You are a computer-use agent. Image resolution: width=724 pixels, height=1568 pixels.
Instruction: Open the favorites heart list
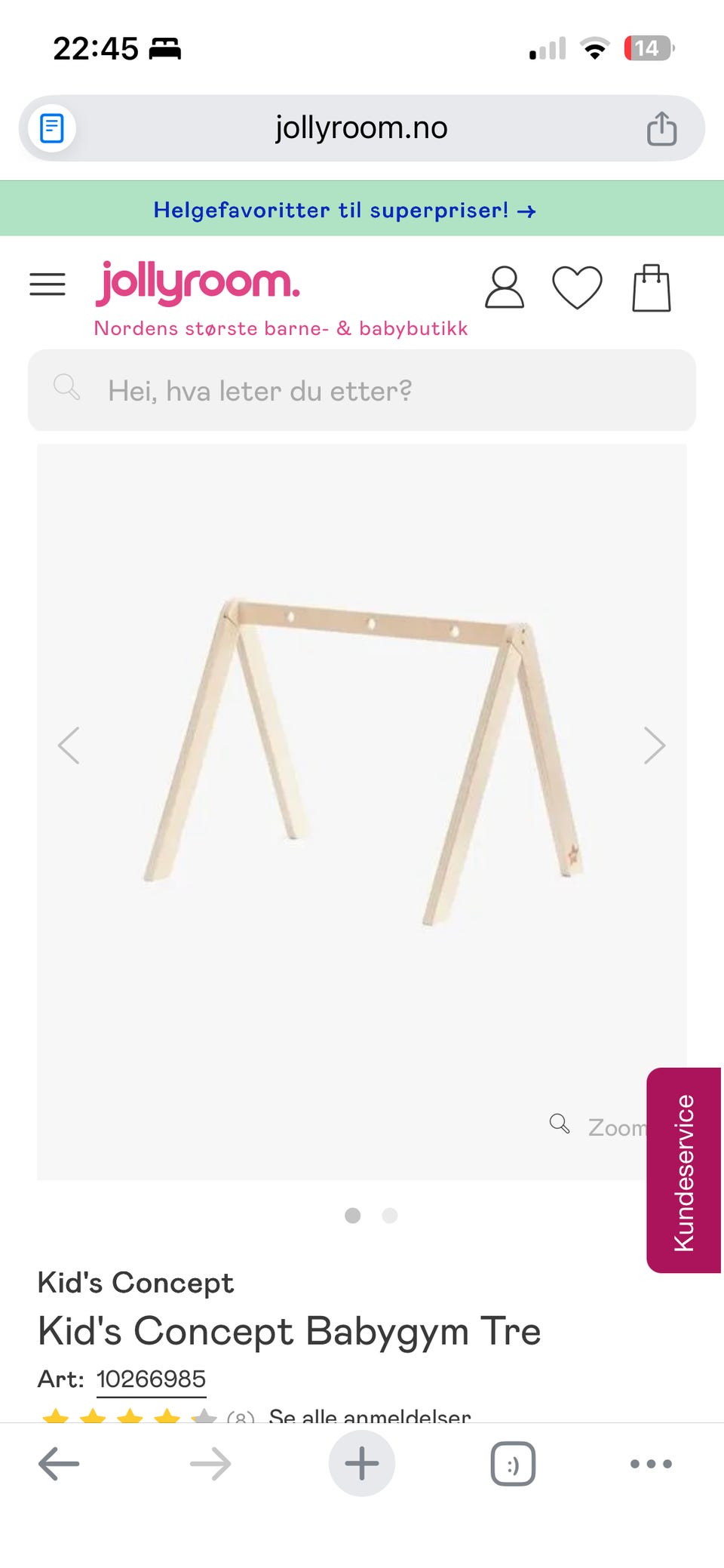[577, 287]
